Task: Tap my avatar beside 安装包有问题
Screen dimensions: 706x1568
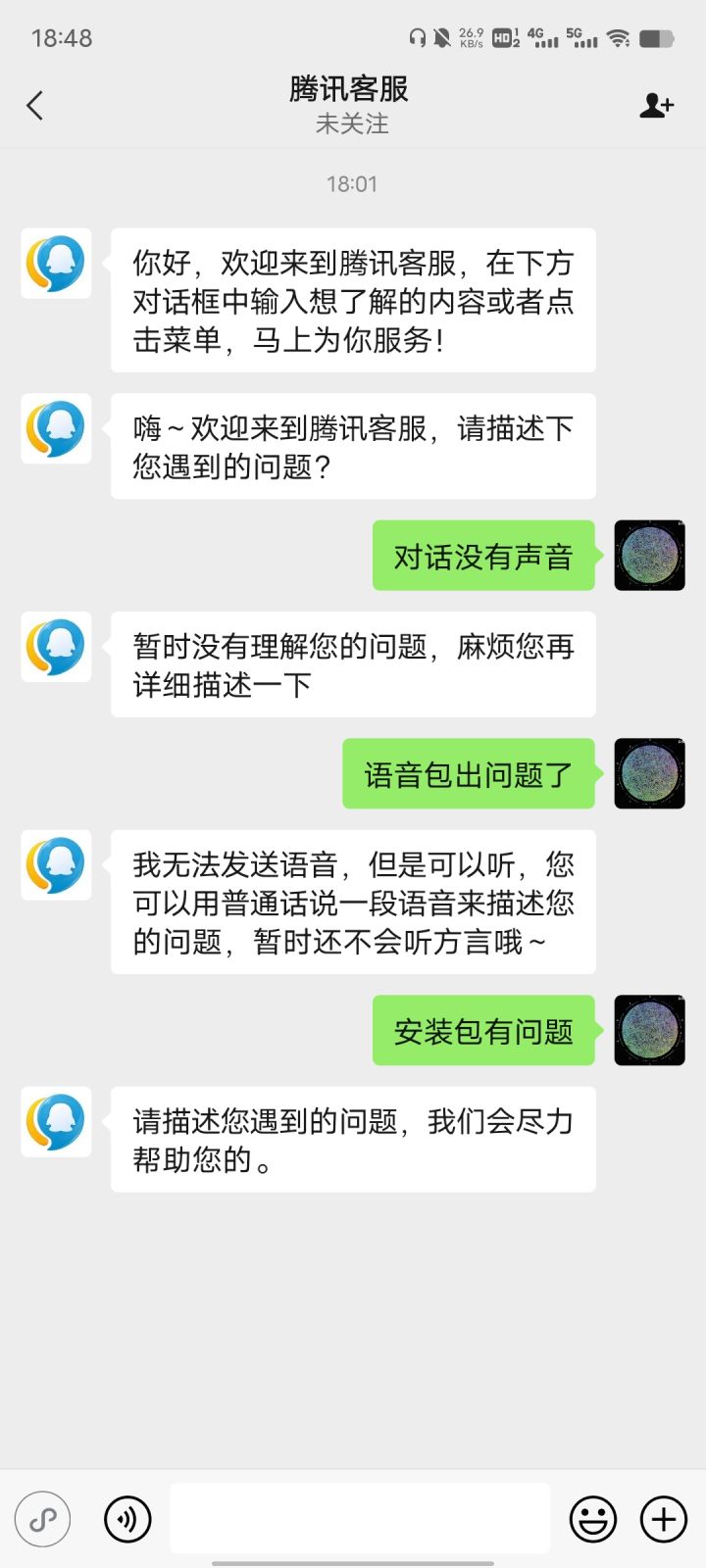Action: tap(649, 1031)
